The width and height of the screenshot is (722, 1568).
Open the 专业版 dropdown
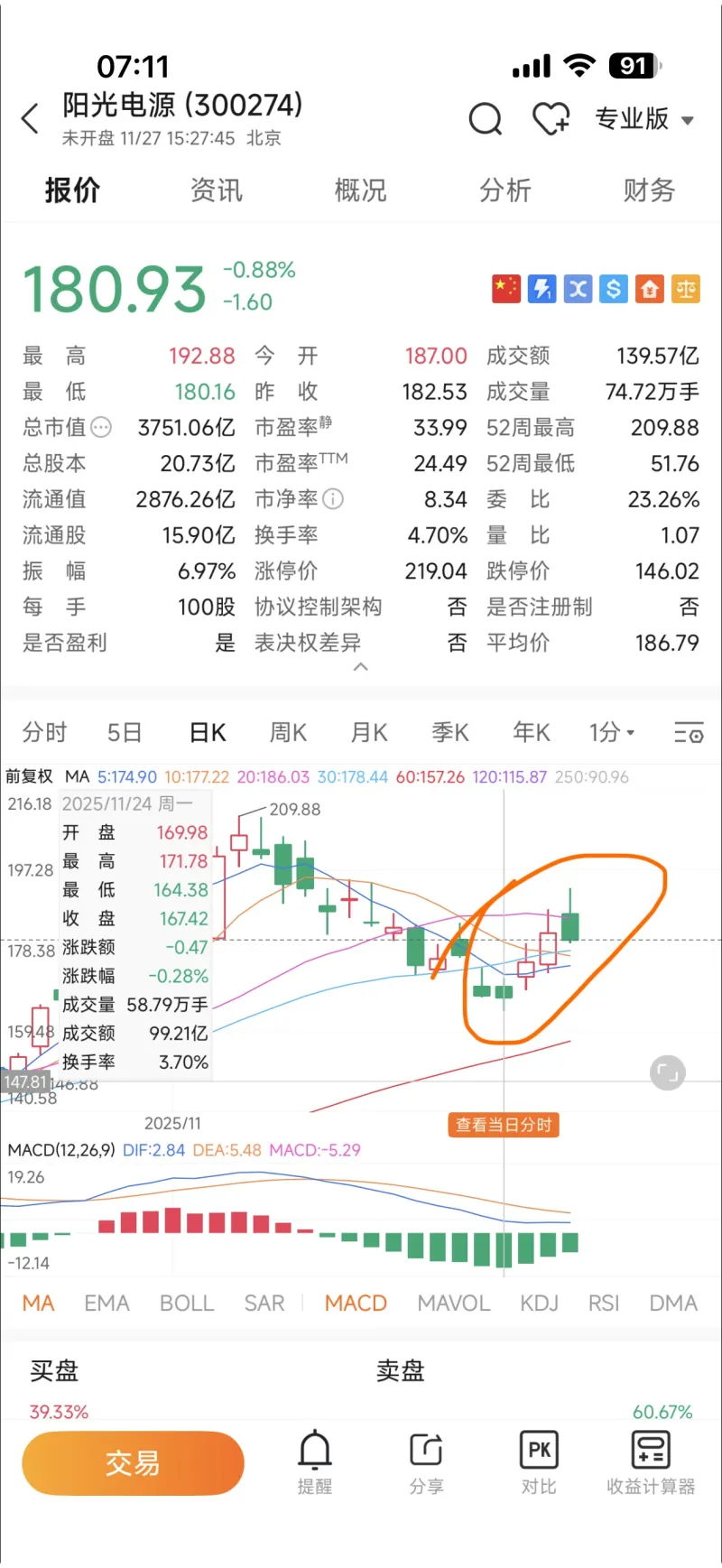pyautogui.click(x=644, y=119)
